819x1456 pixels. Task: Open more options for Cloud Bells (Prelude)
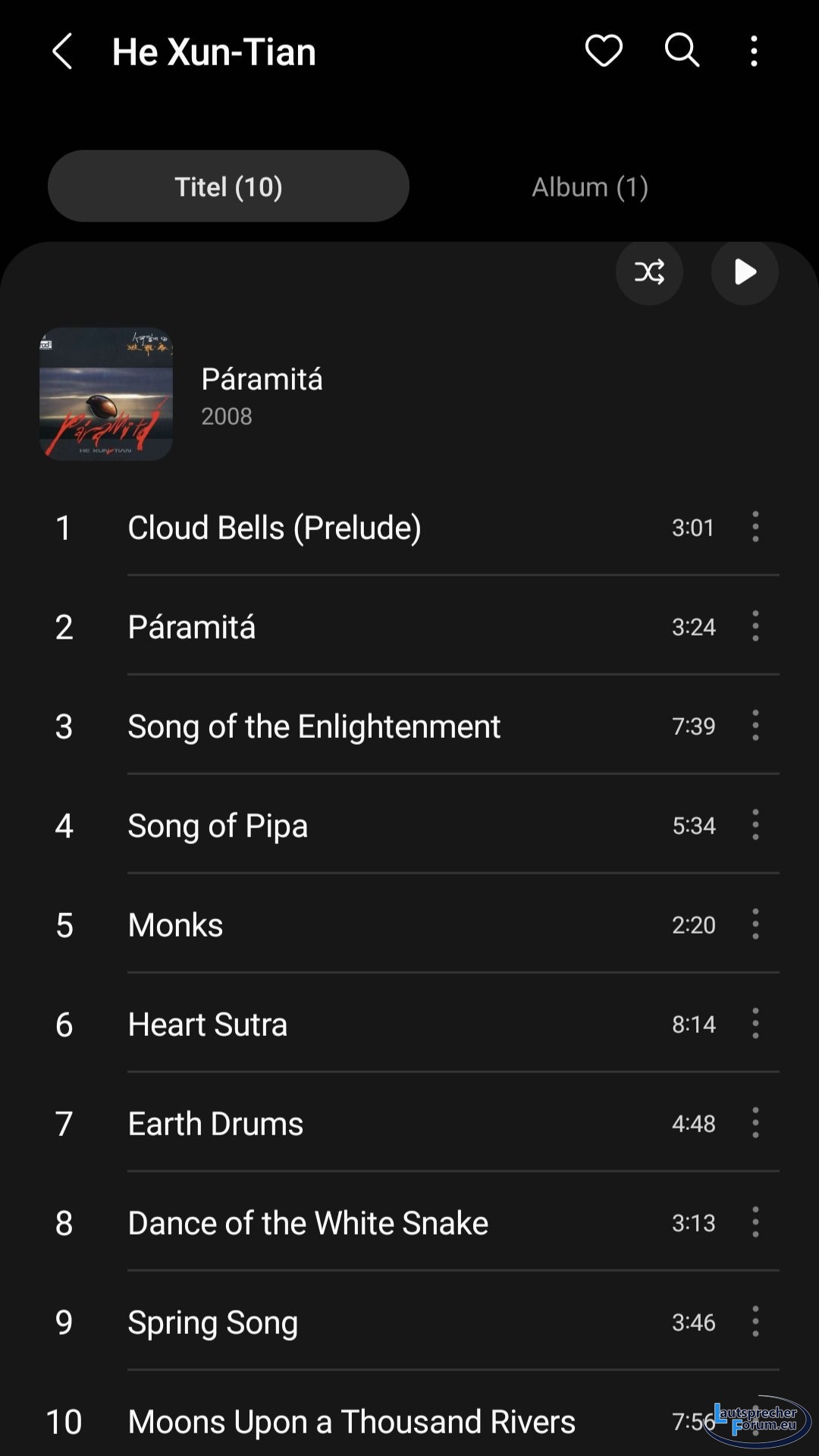(755, 527)
